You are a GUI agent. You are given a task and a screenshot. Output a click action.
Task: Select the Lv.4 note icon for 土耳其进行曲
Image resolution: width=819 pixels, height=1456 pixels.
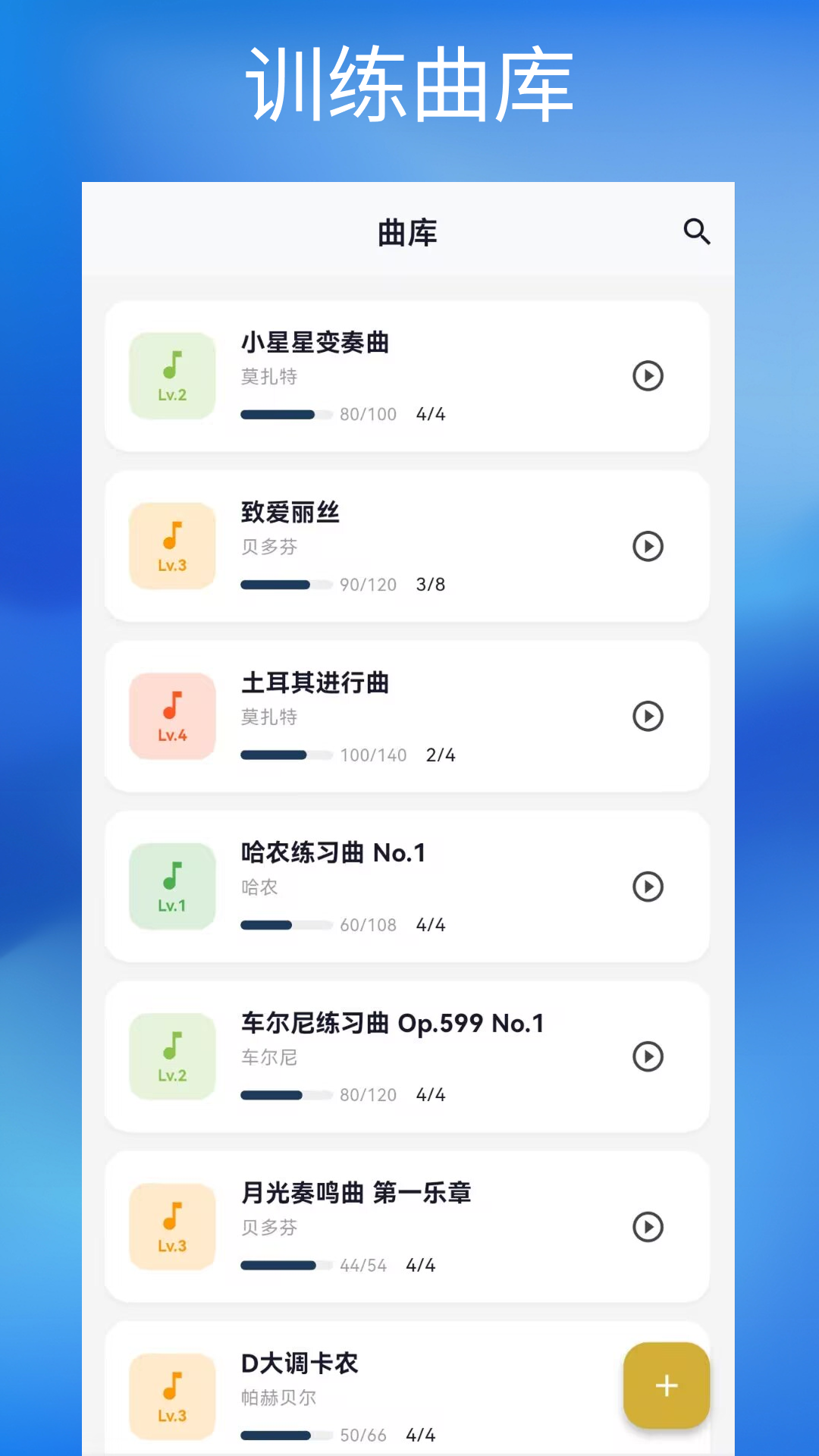171,715
